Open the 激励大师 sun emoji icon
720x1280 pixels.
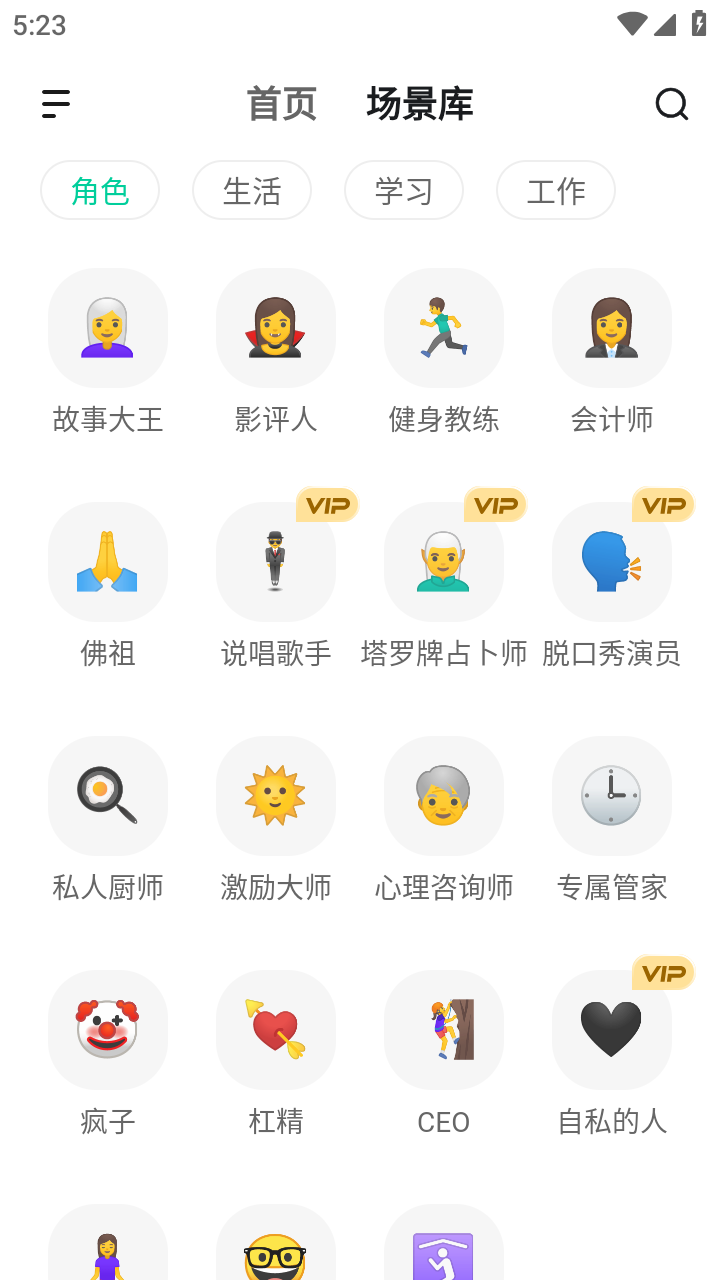click(x=276, y=796)
